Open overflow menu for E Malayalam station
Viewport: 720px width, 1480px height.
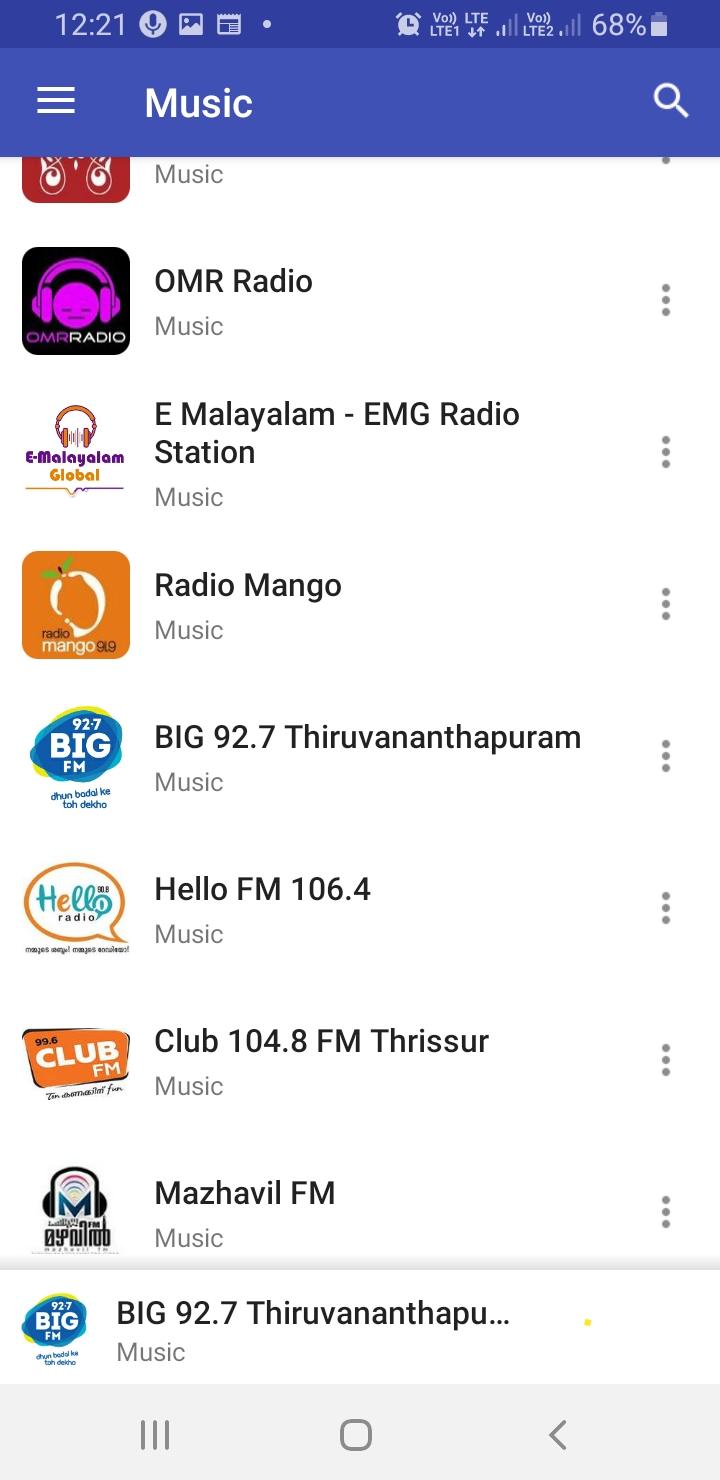point(666,452)
